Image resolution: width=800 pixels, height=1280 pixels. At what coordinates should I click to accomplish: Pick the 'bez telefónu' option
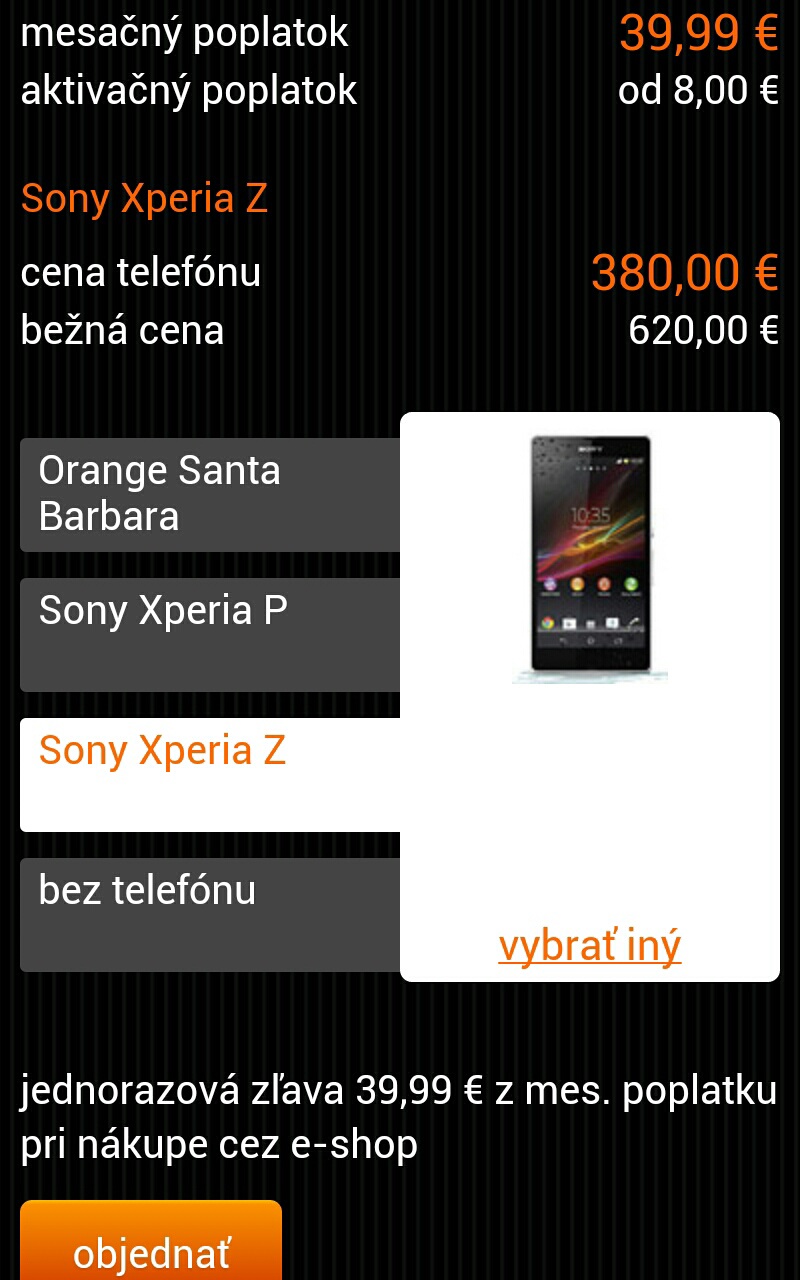210,914
